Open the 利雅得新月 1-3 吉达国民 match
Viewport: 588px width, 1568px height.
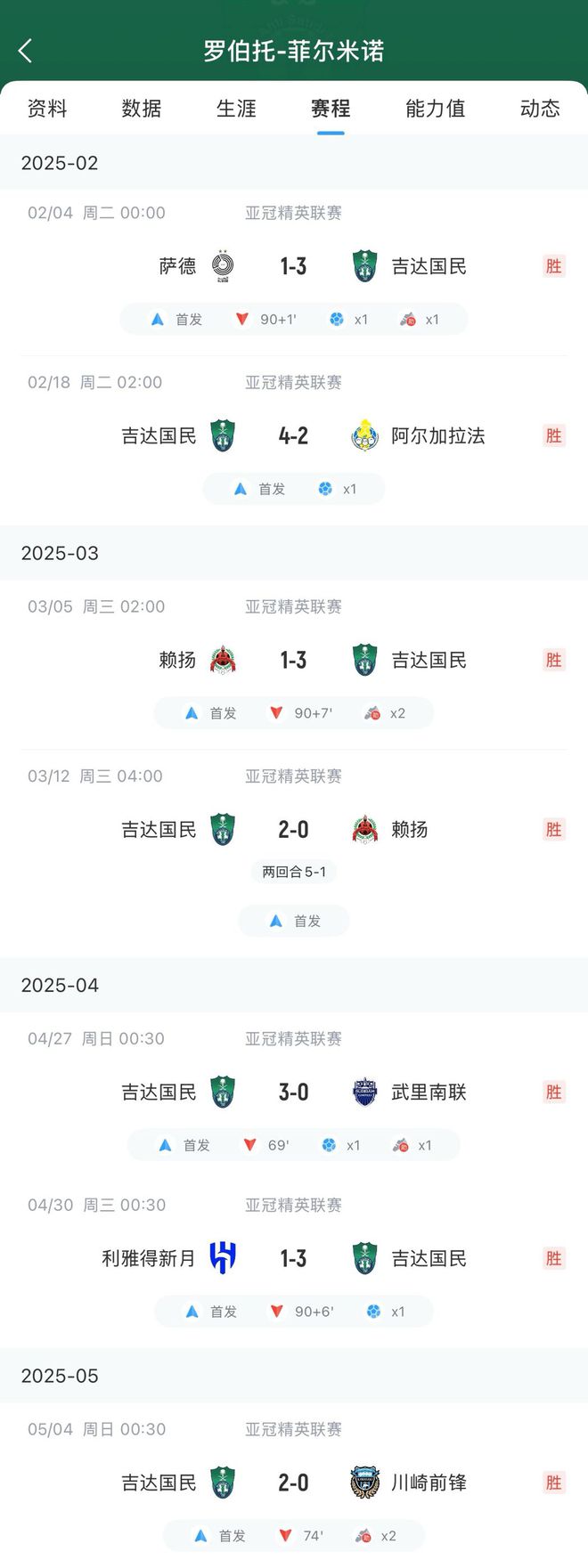[x=293, y=1258]
